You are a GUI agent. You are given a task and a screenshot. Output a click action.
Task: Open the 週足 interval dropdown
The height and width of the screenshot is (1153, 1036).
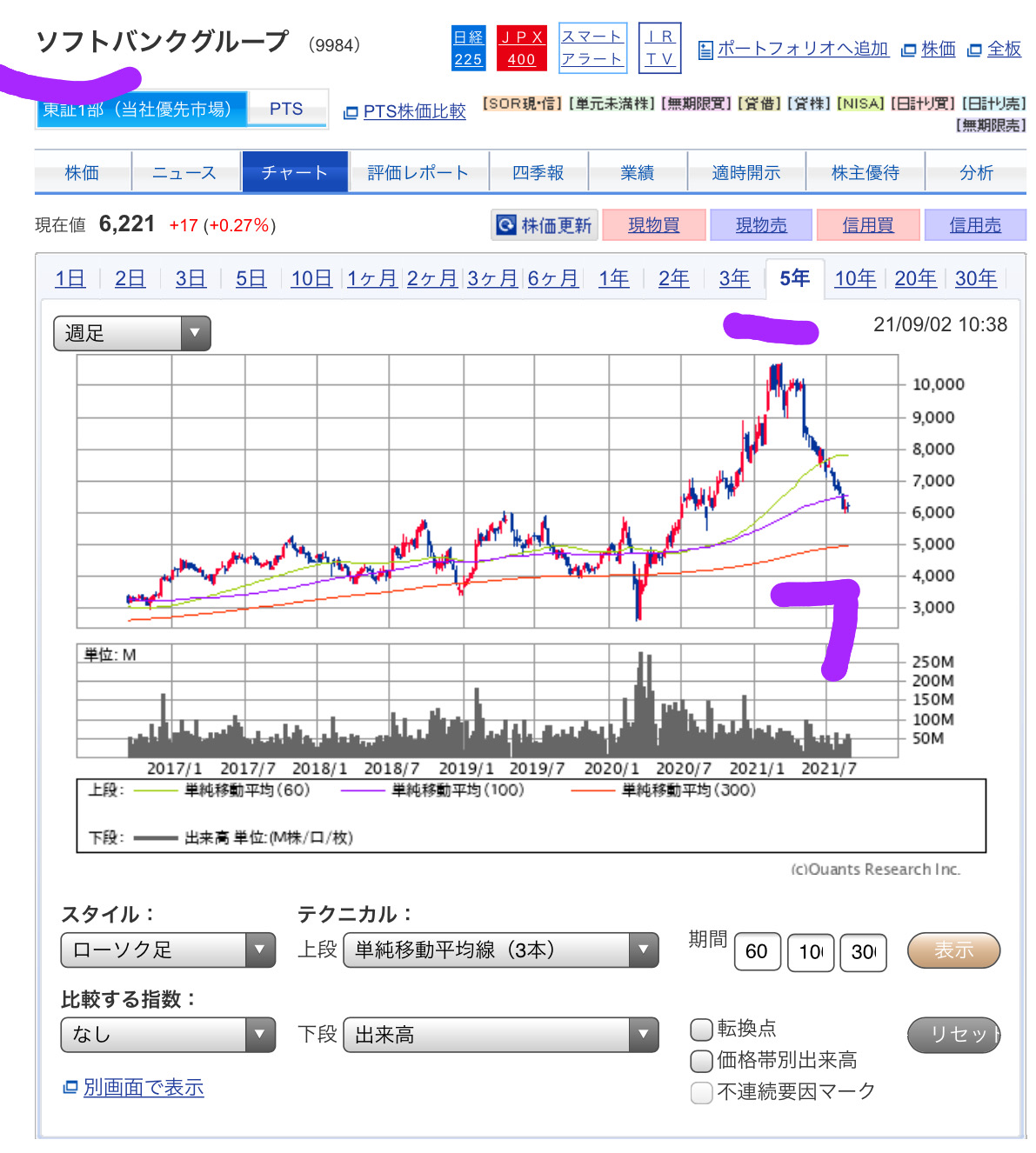click(132, 333)
